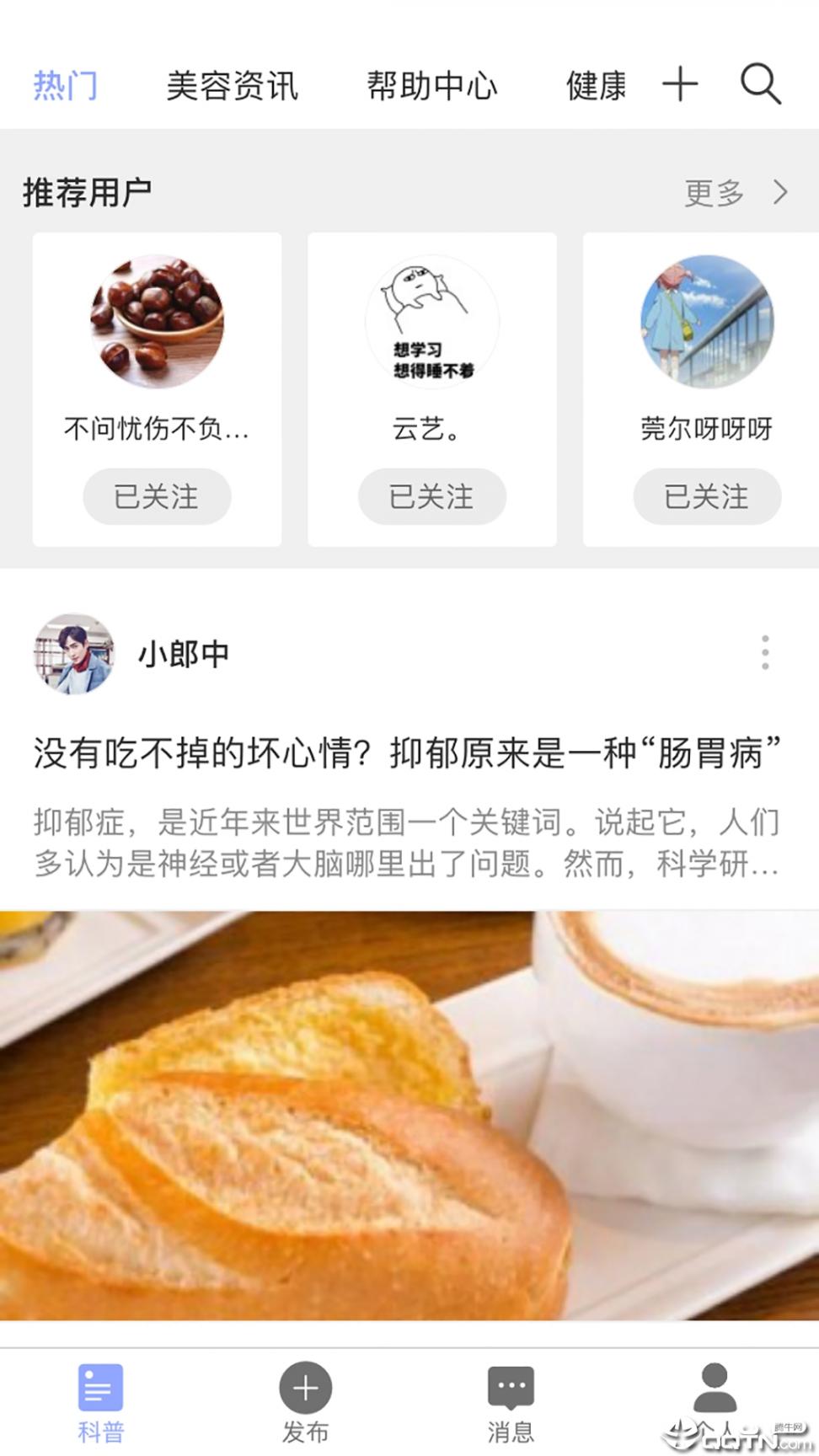
Task: Open 云艺。 profile avatar
Action: click(431, 321)
